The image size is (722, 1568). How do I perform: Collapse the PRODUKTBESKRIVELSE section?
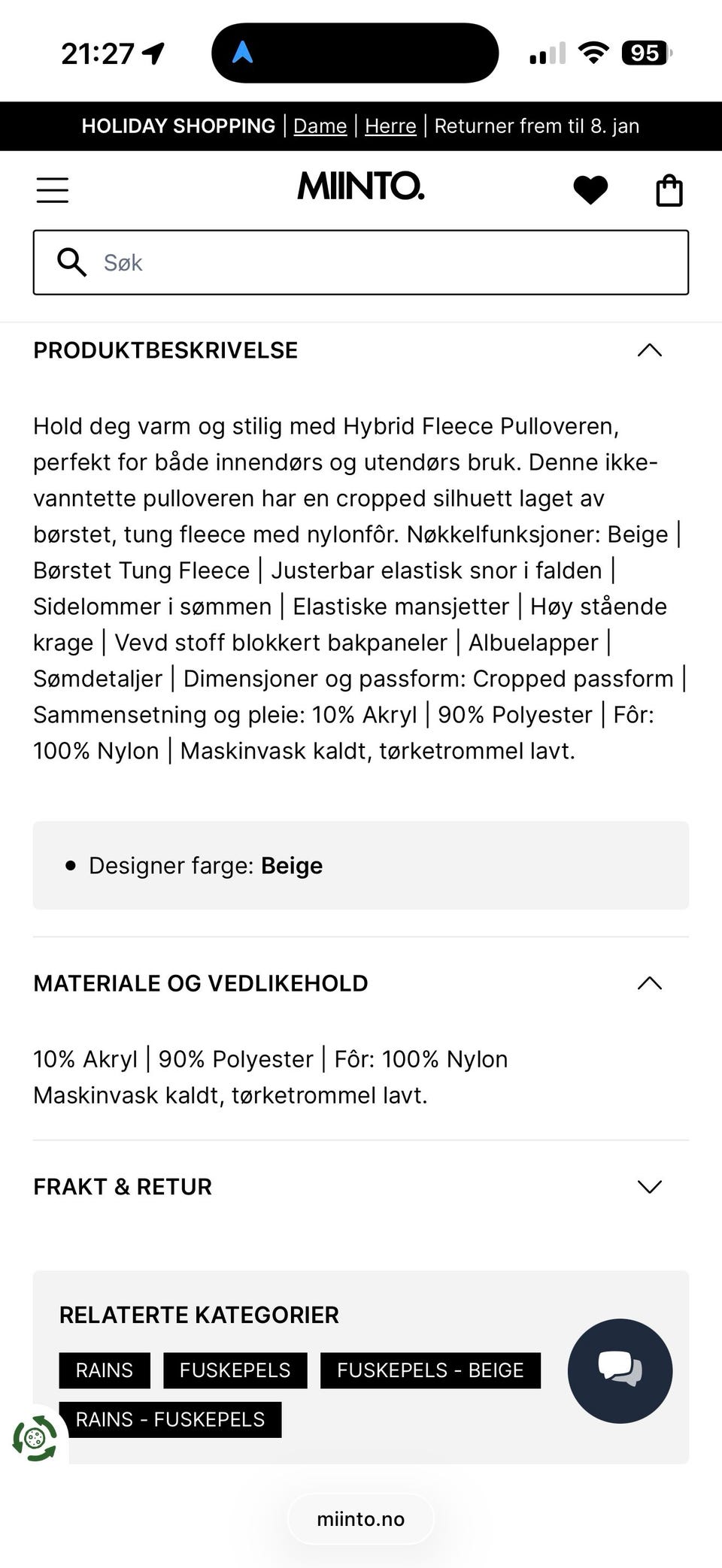pyautogui.click(x=648, y=350)
